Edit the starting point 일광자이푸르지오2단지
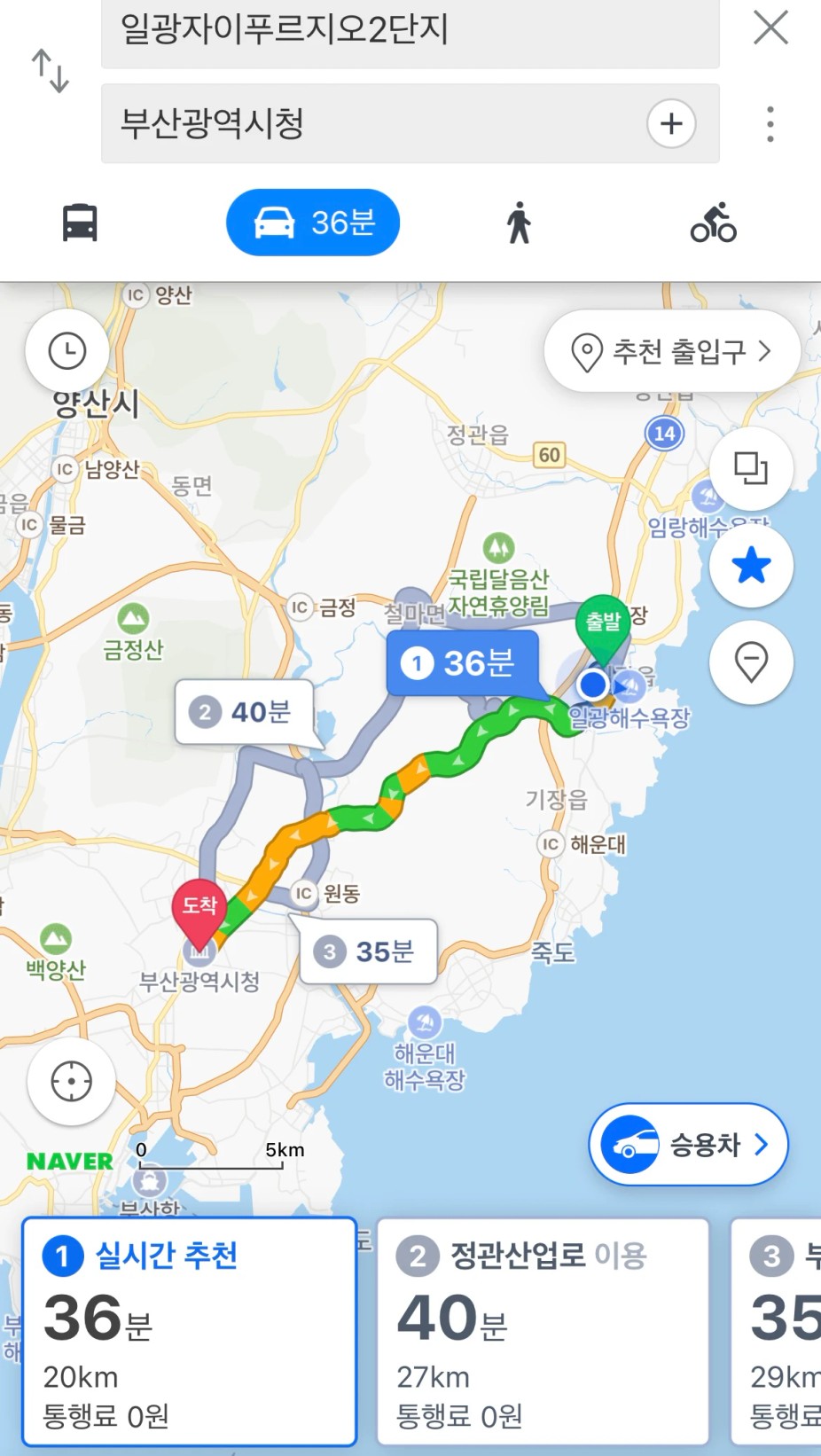821x1456 pixels. point(410,32)
